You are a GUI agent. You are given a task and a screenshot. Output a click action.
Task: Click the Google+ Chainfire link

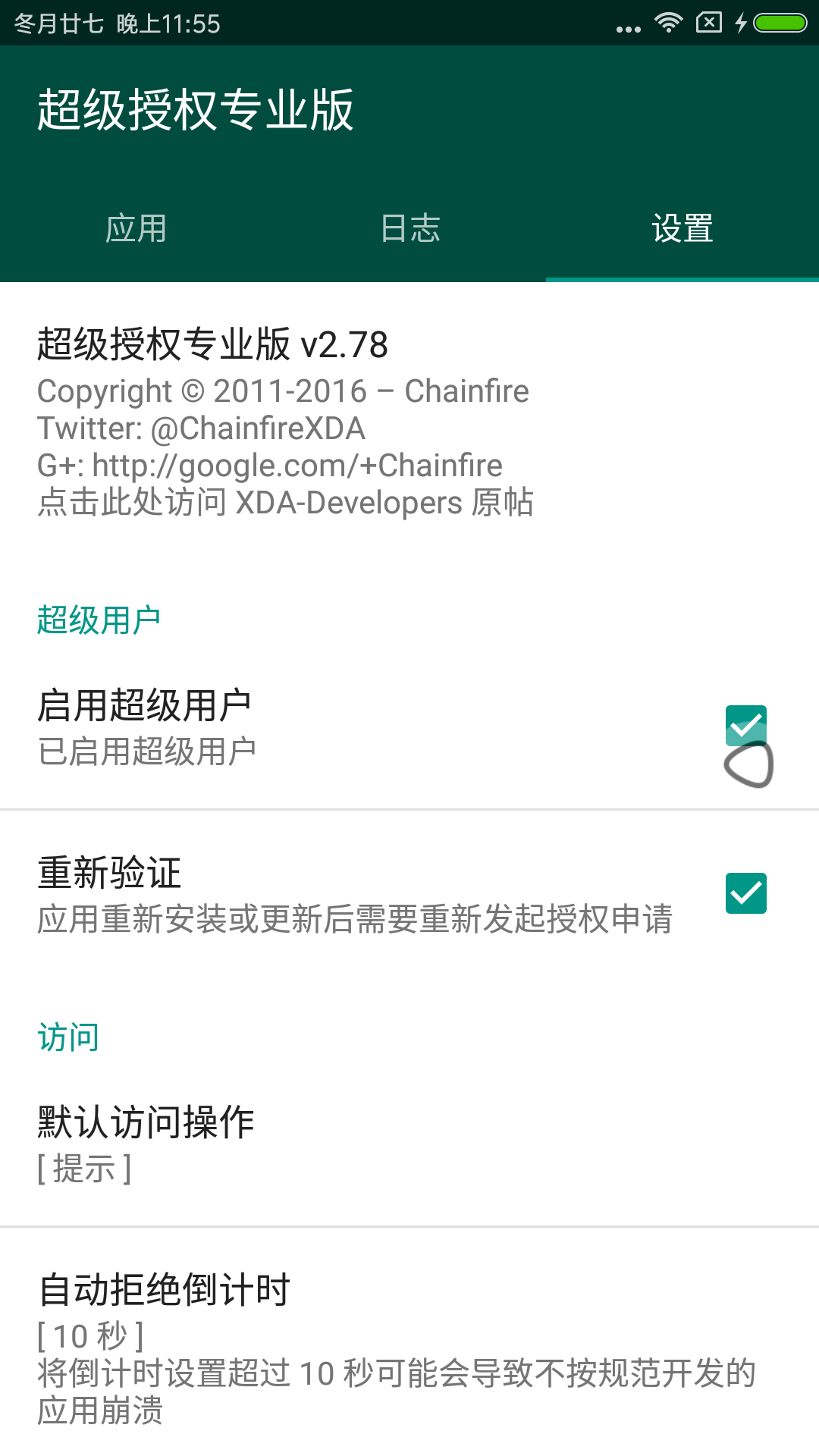tap(269, 465)
